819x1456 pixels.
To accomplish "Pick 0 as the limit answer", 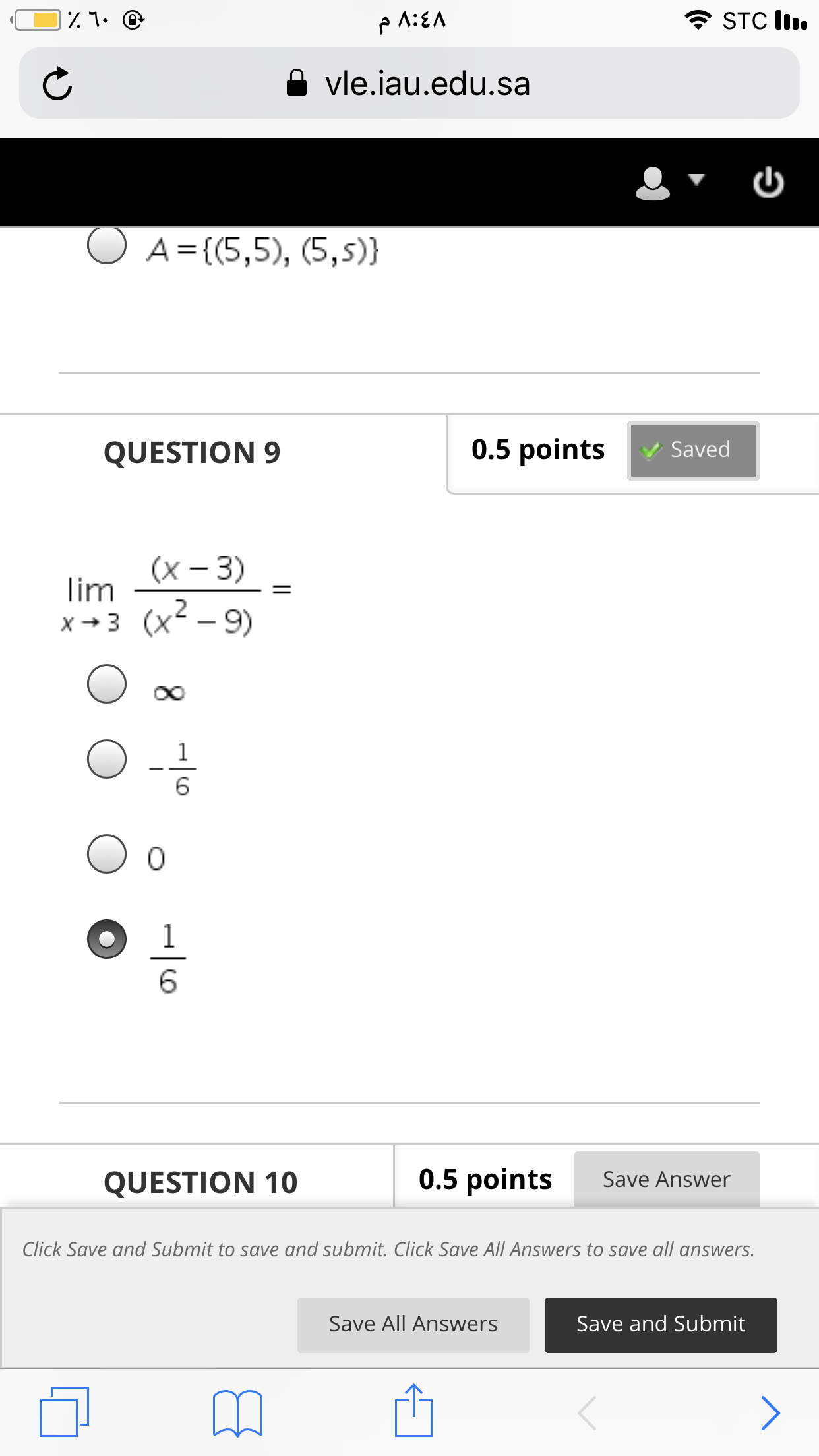I will point(107,854).
